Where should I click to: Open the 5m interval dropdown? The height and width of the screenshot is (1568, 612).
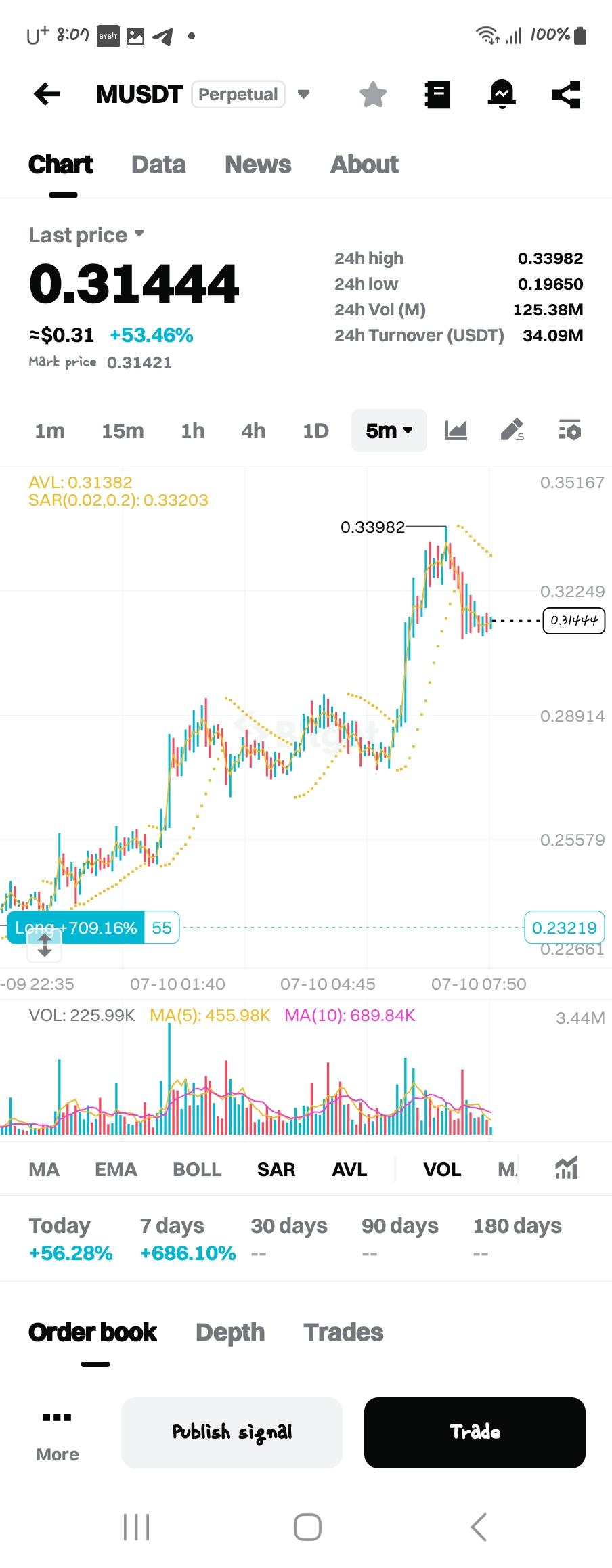(x=389, y=431)
